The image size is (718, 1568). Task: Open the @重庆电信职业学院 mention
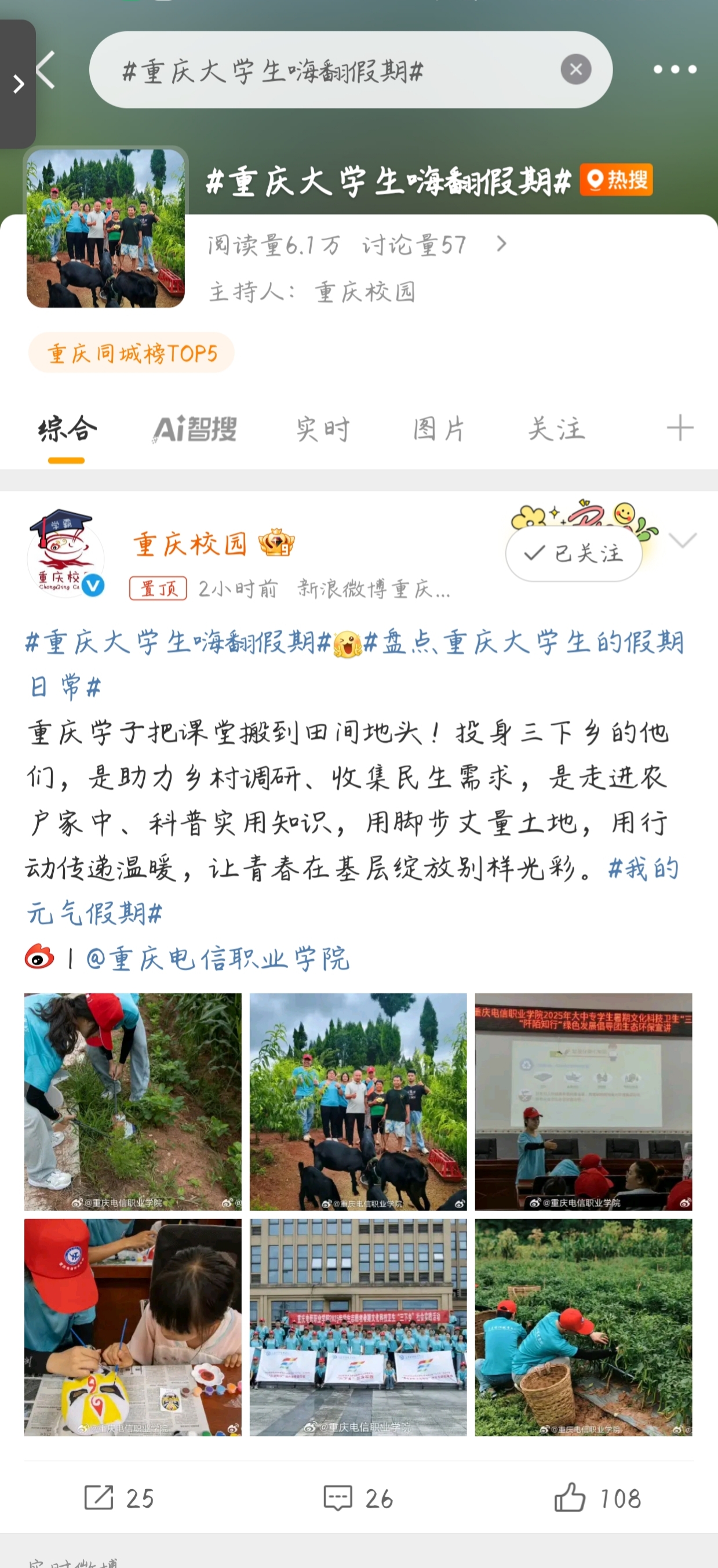(218, 959)
